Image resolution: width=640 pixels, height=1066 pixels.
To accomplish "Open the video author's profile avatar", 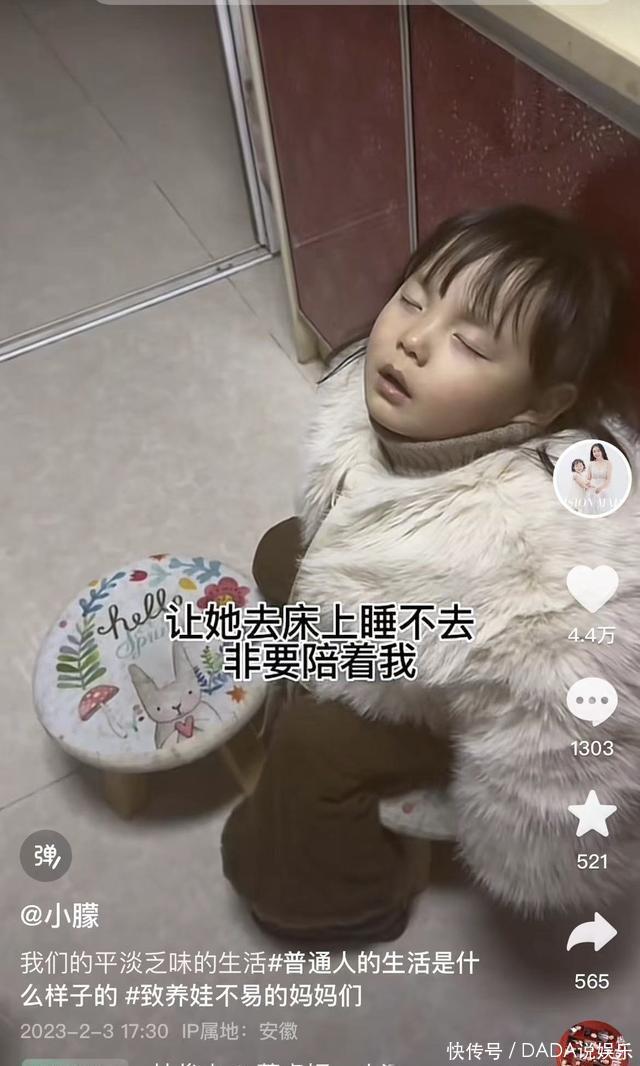I will (592, 478).
